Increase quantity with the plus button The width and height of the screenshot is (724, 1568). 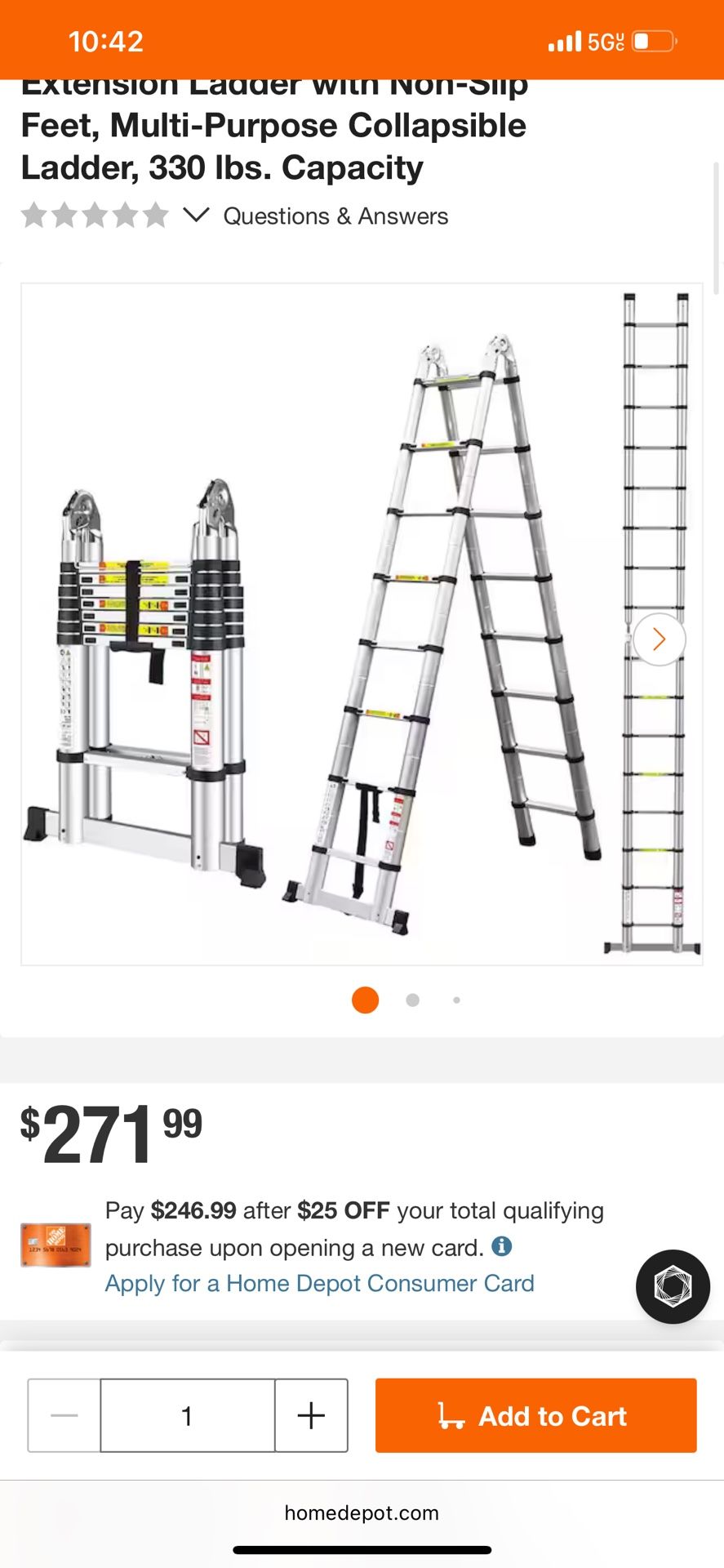tap(310, 1416)
